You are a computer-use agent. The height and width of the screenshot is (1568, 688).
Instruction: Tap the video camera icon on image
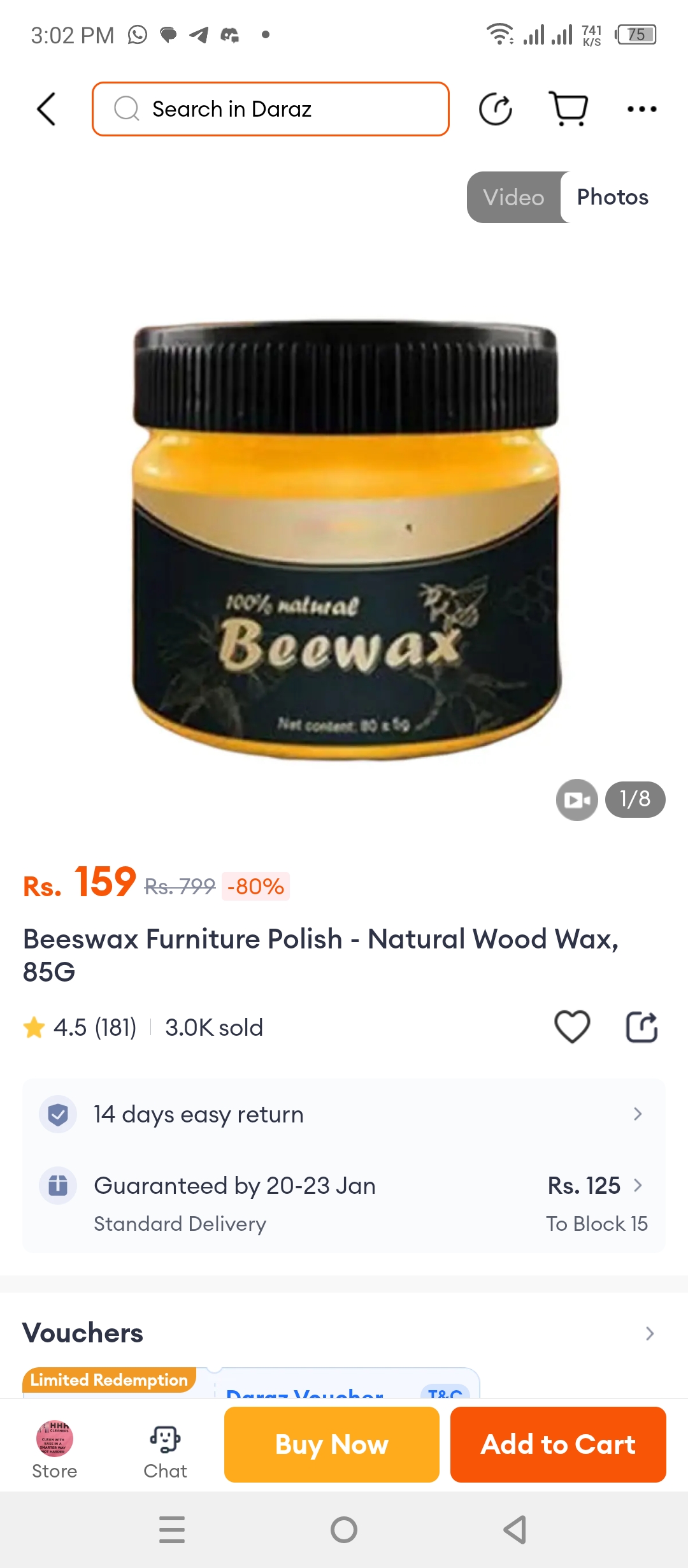[x=577, y=799]
